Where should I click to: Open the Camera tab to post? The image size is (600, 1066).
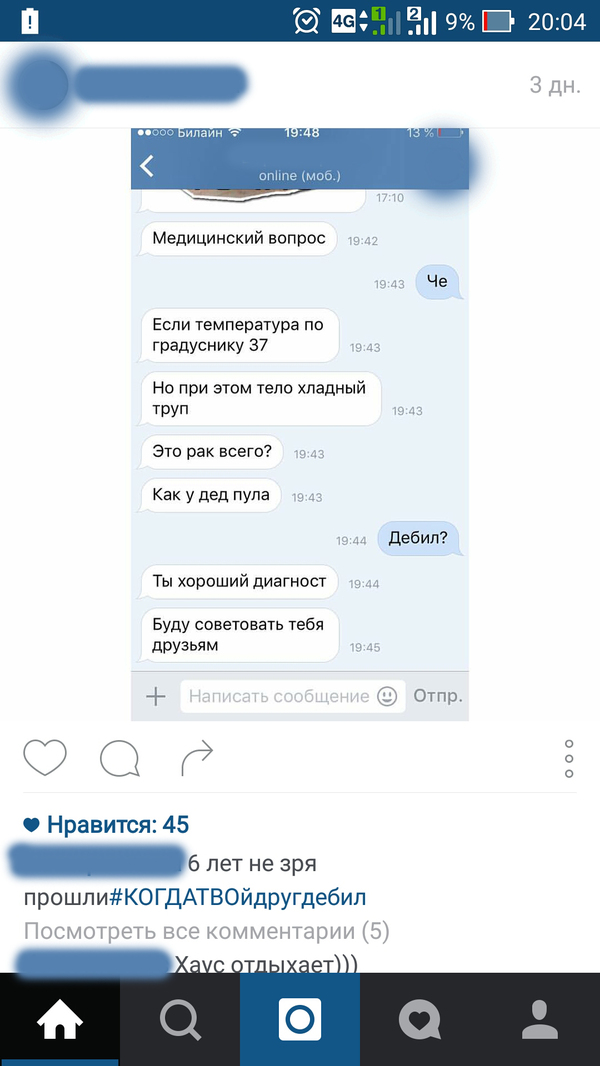tap(300, 1020)
